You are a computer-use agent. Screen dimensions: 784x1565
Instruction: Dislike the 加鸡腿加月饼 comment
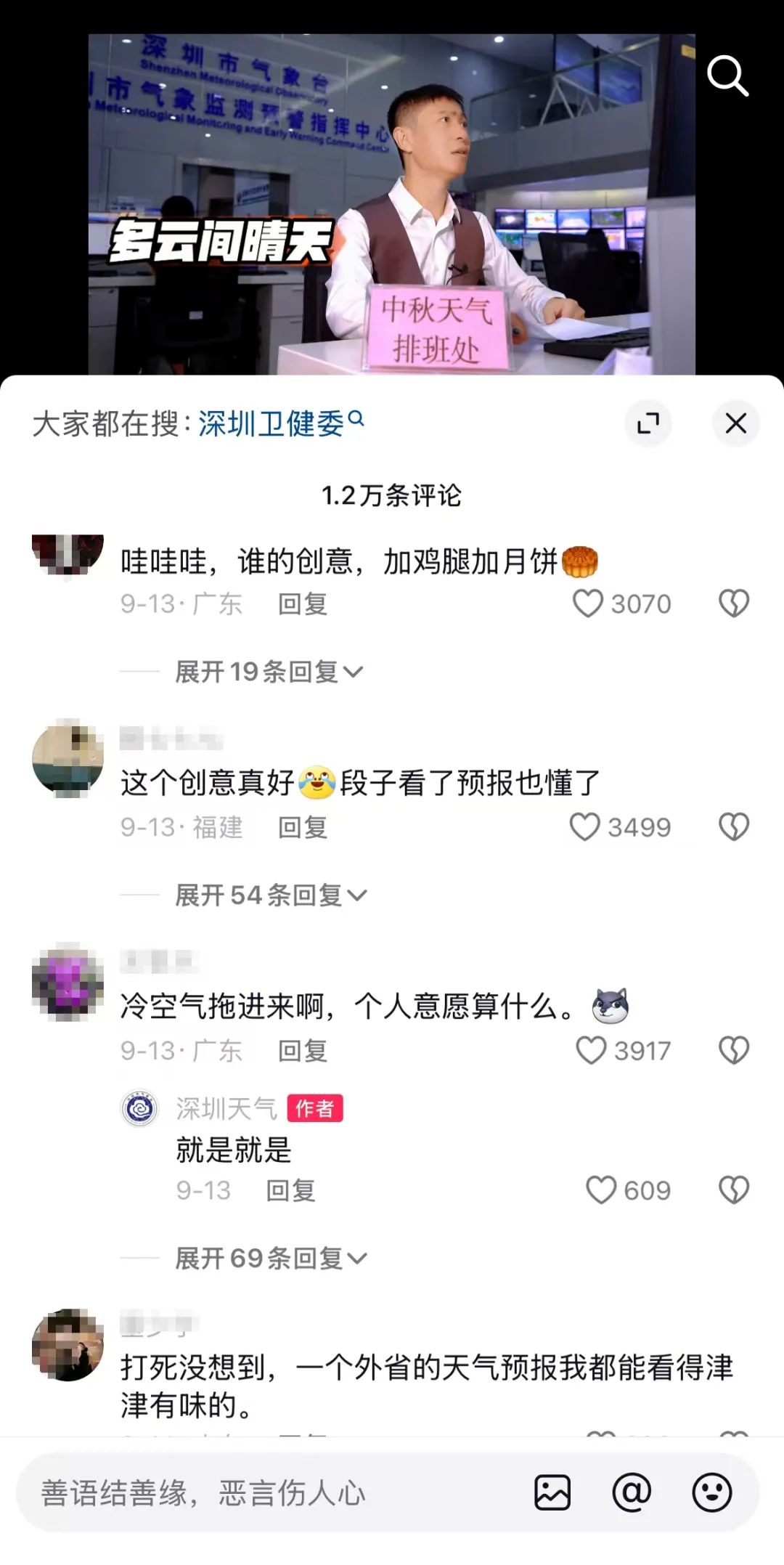(x=733, y=603)
